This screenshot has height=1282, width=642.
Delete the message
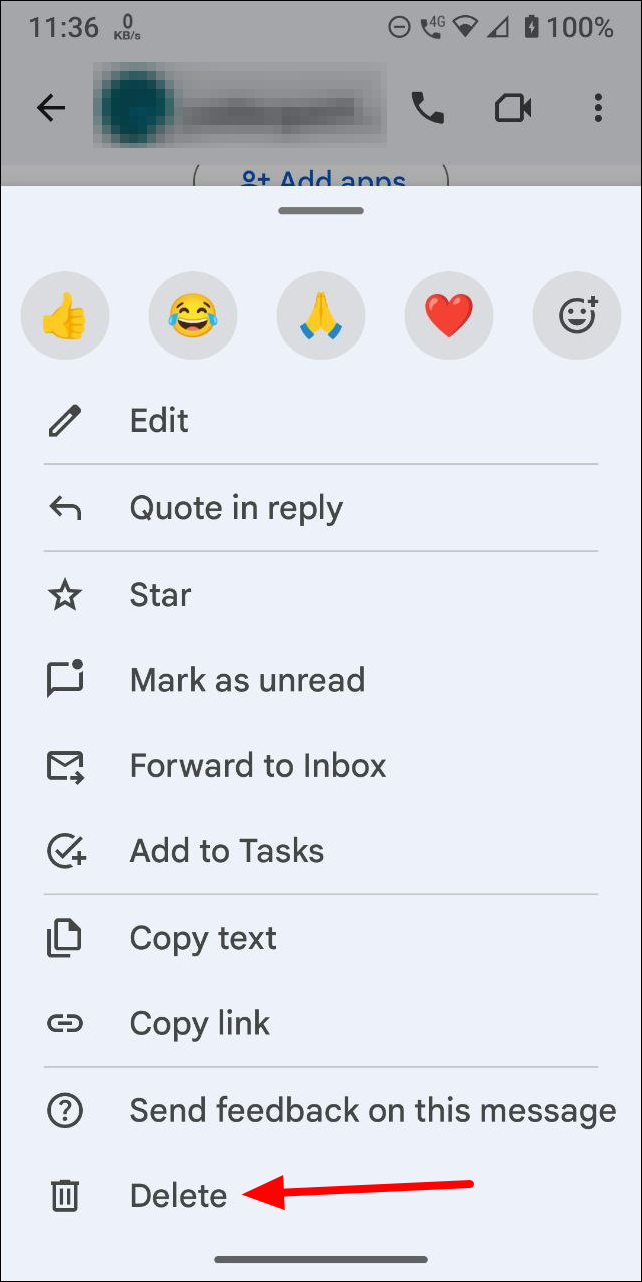pos(178,1196)
